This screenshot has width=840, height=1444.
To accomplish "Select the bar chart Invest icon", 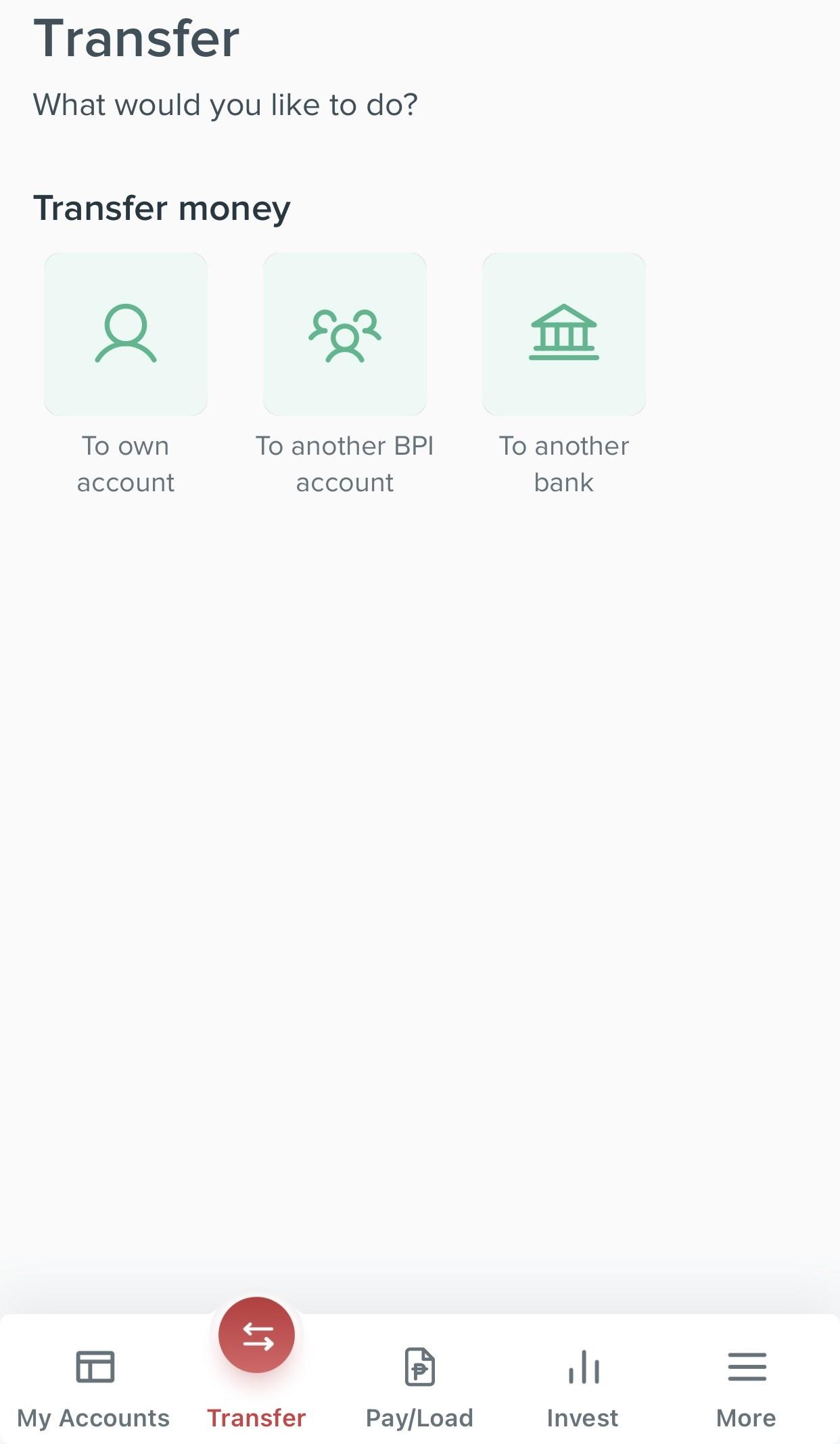I will coord(583,1368).
